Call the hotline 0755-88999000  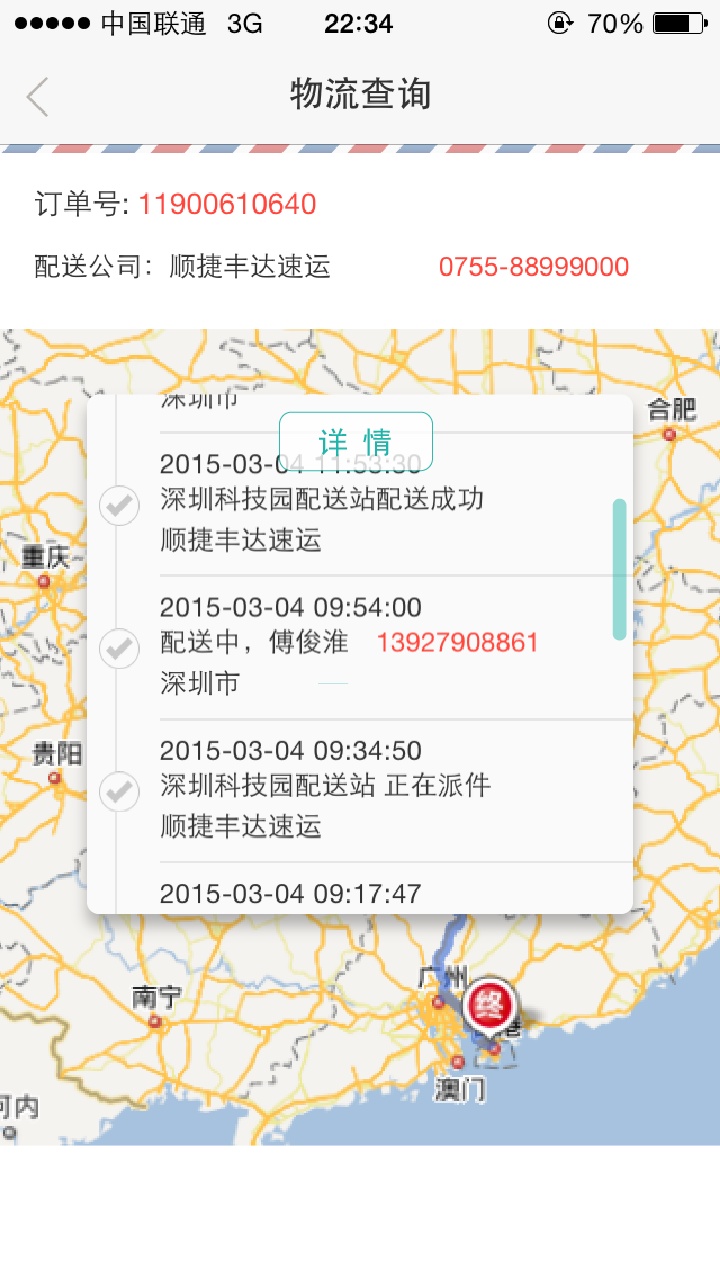[535, 266]
